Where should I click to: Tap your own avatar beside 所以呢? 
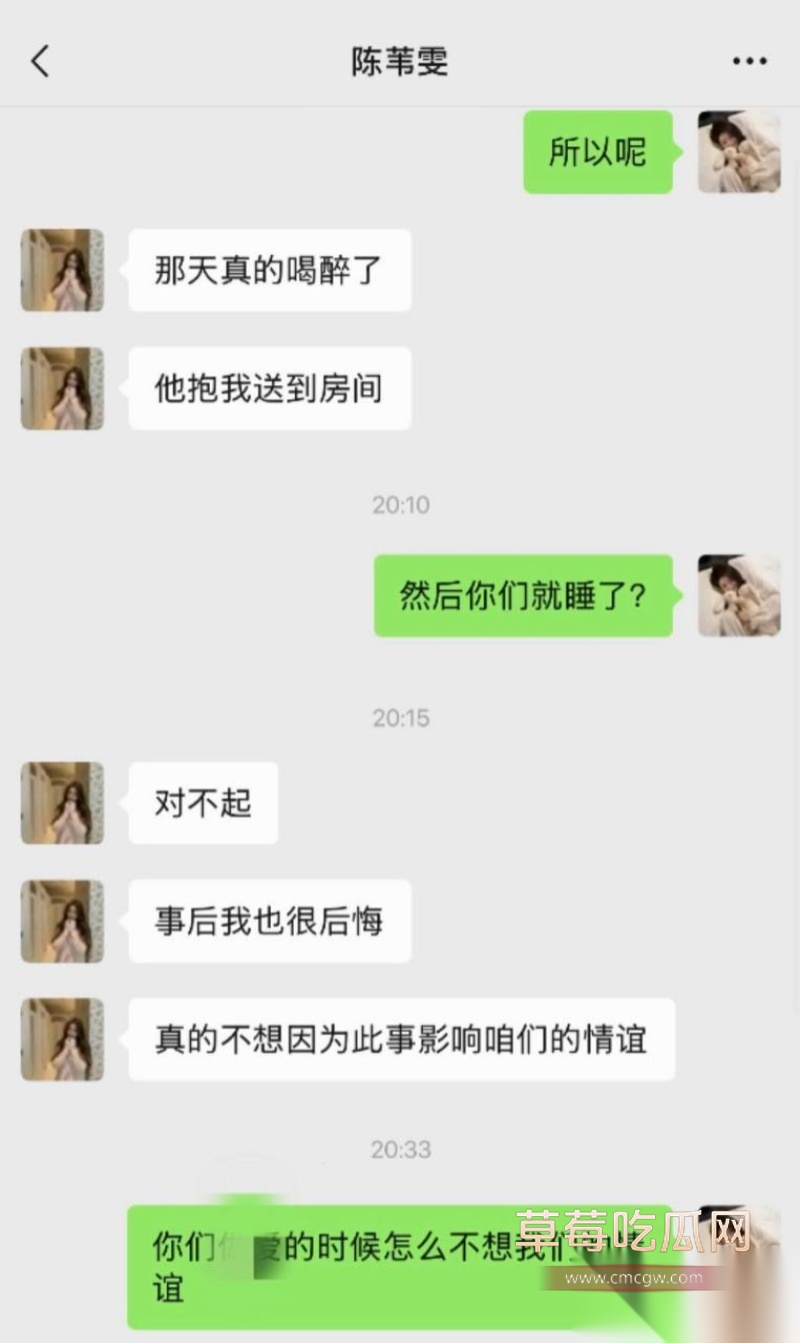tap(738, 152)
